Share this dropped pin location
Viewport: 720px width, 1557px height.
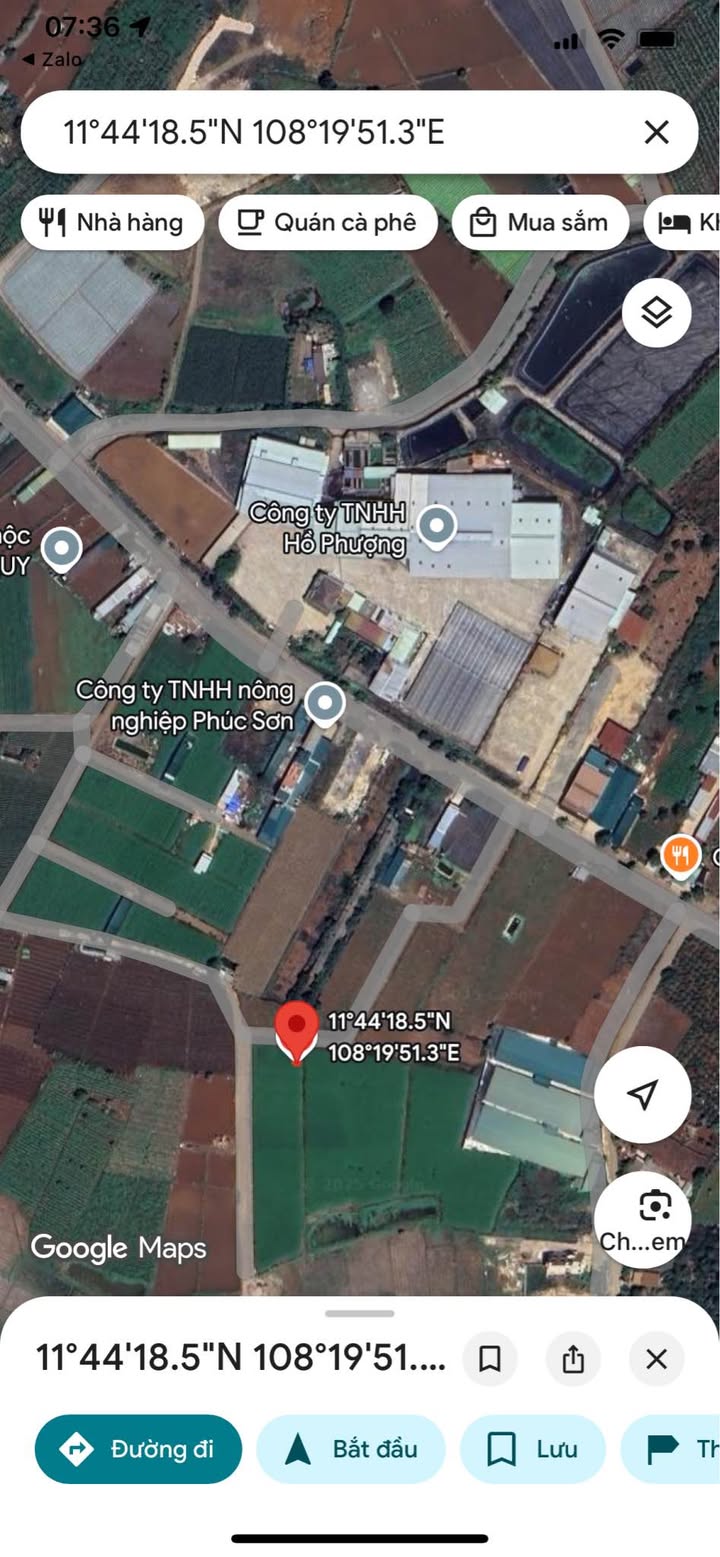(573, 1359)
